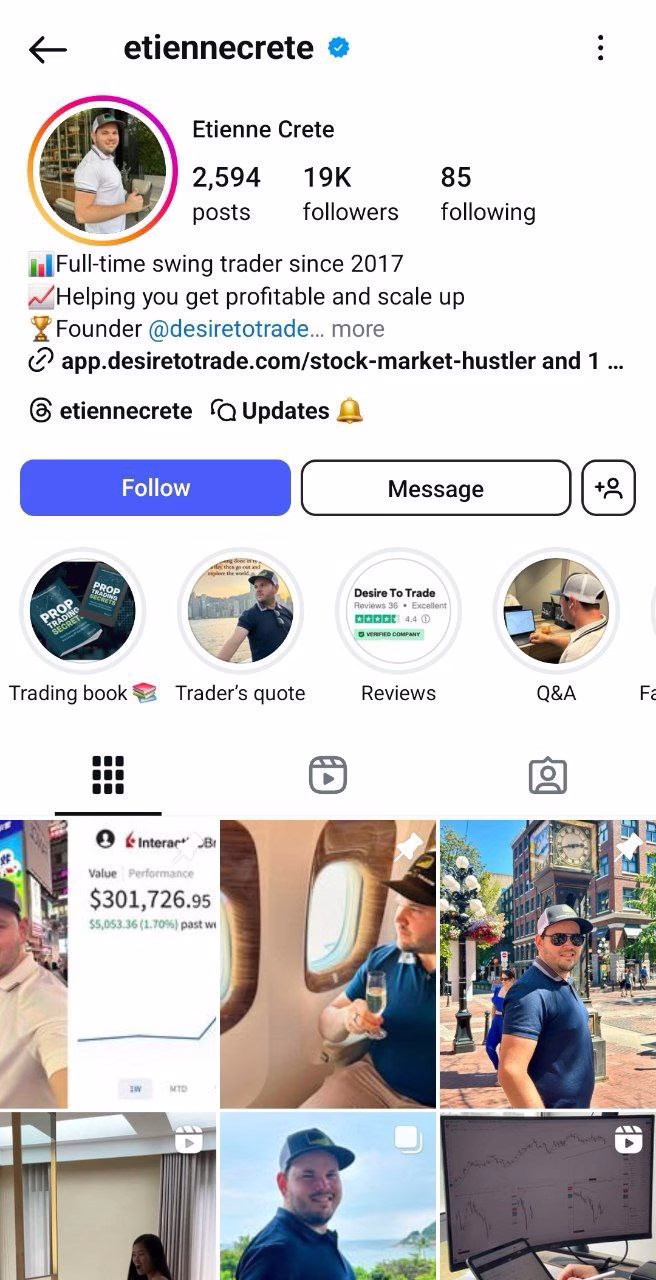Go back using the arrow icon
The width and height of the screenshot is (656, 1280).
pos(48,49)
